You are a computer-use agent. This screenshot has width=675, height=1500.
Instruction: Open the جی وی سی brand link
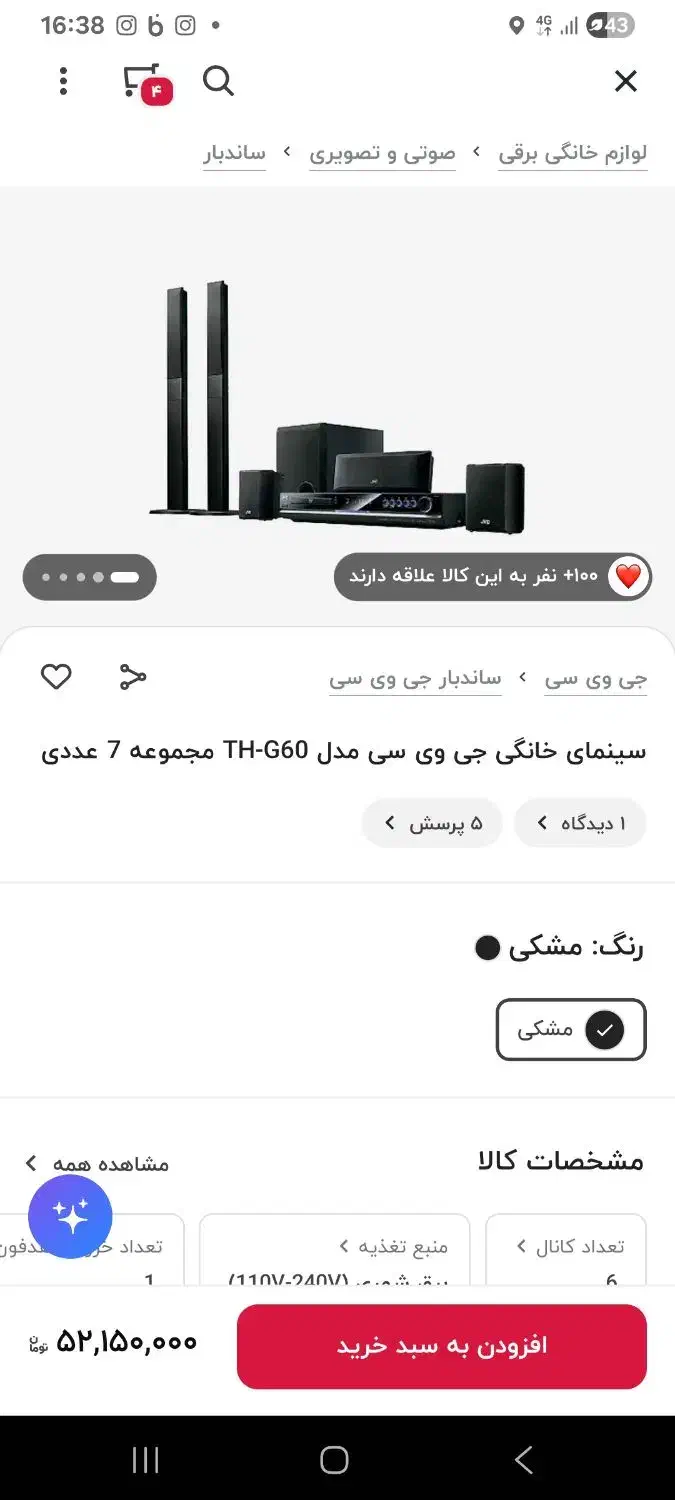(x=595, y=679)
